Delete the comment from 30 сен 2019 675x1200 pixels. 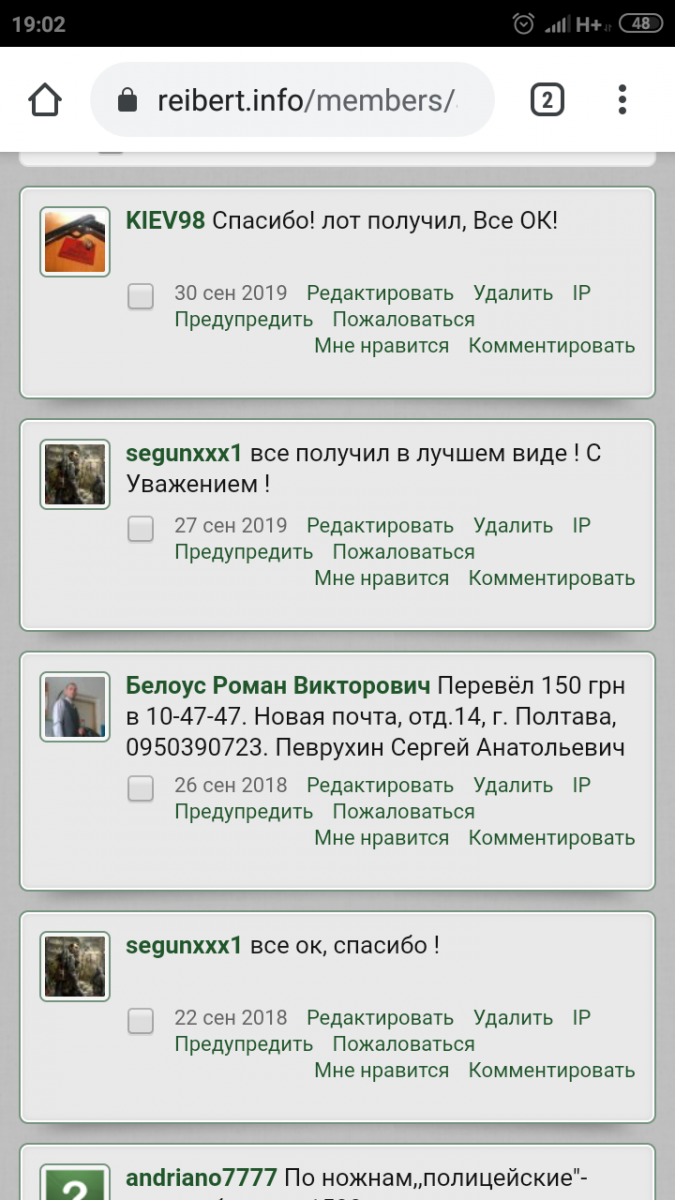point(513,293)
